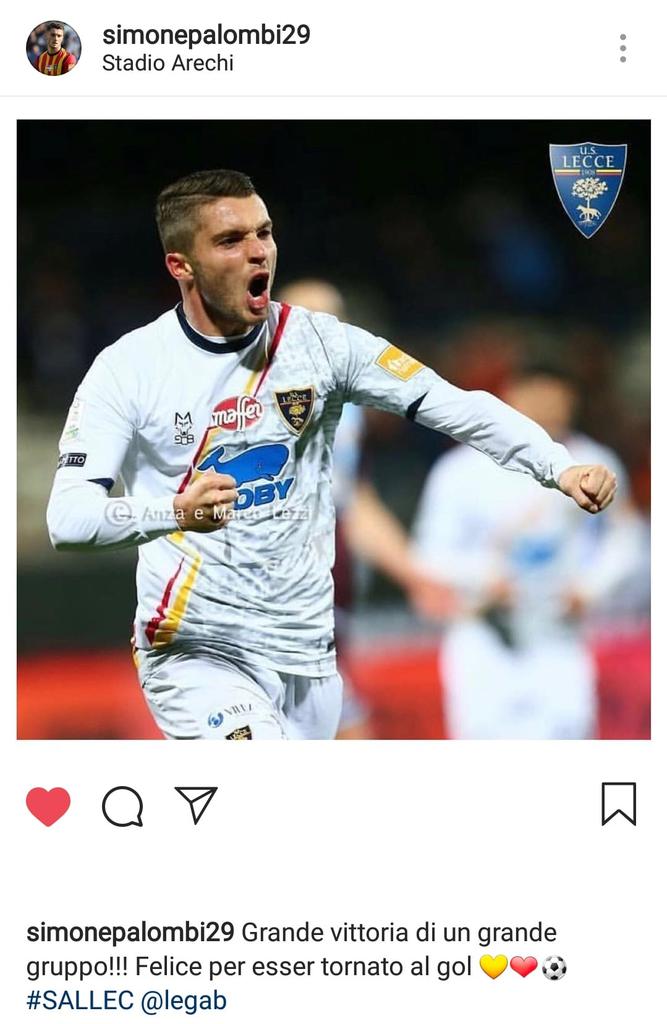Open the @legab mention
Viewport: 667px width, 1024px height.
[x=184, y=1000]
